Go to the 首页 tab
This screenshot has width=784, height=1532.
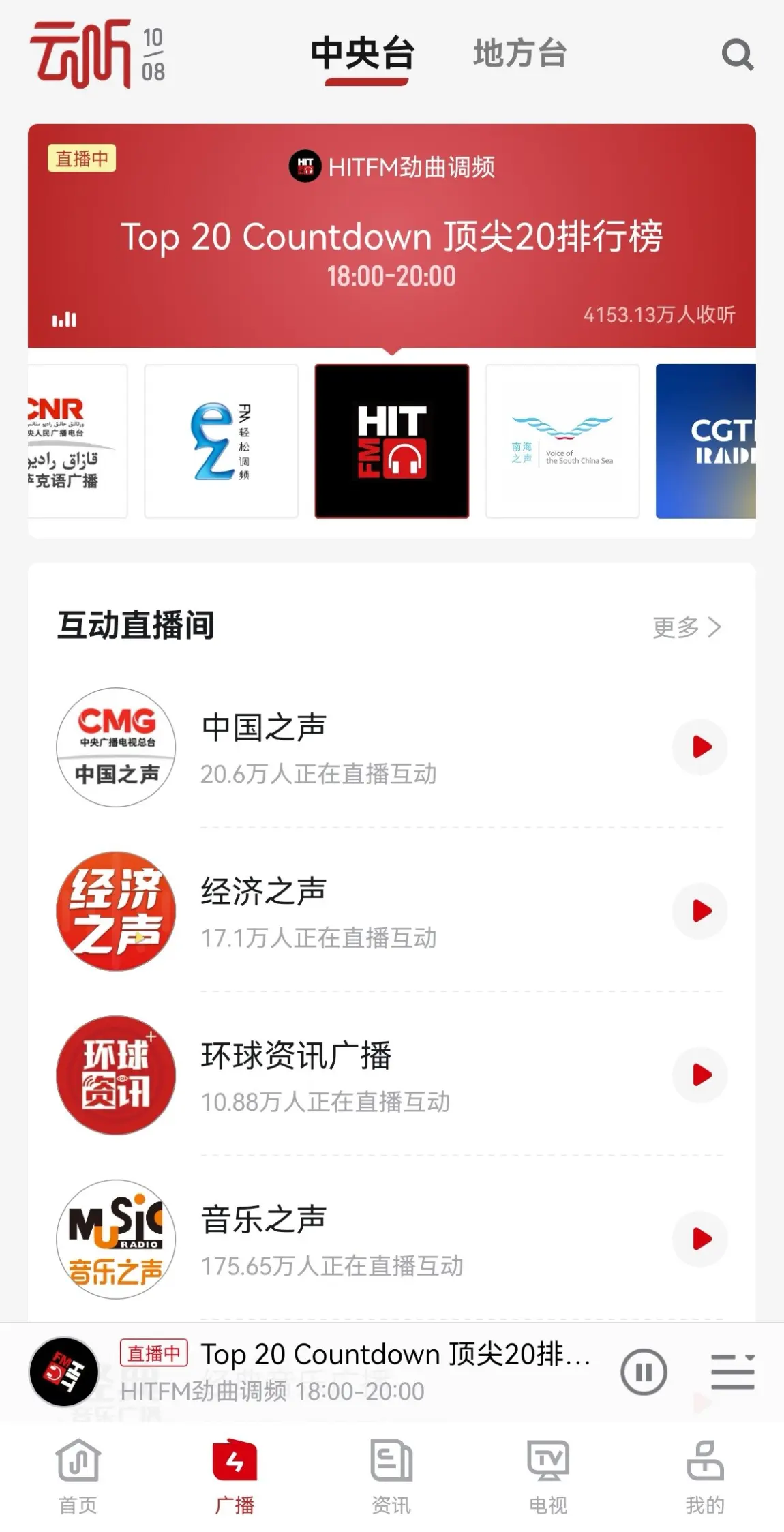tap(78, 1476)
